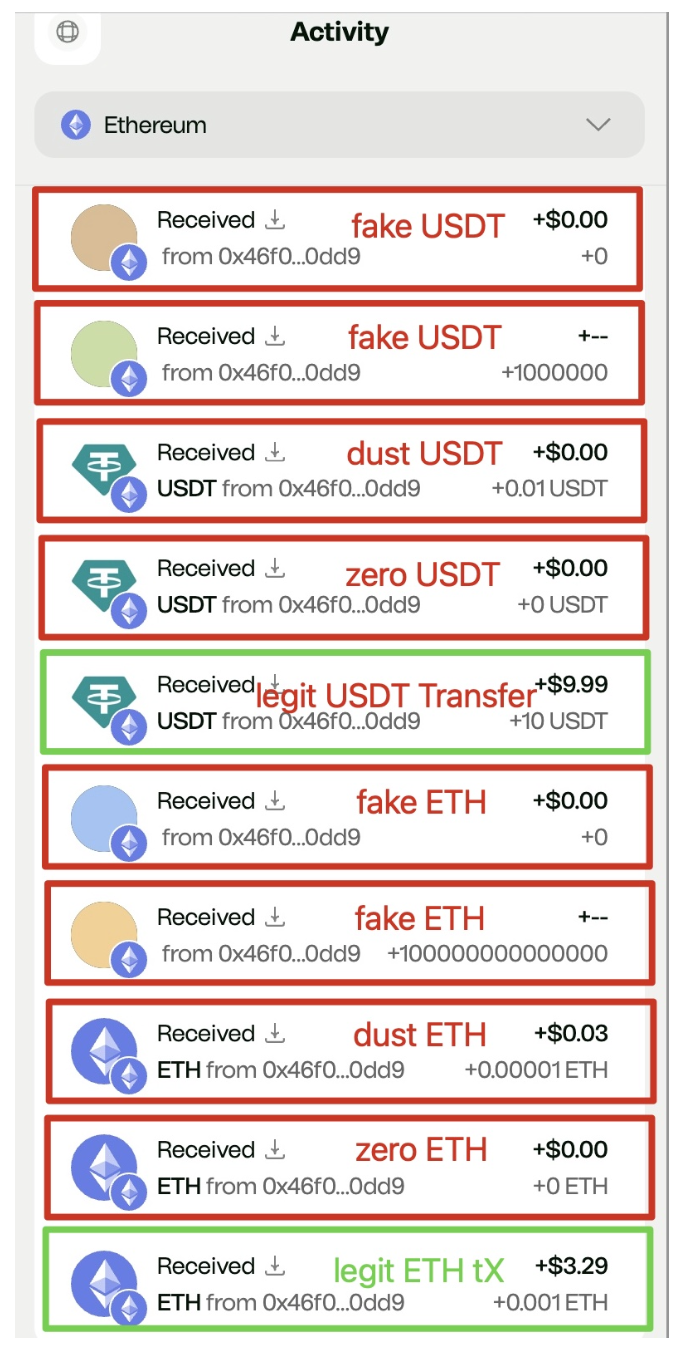Open the globe icon beside Activity
Screen dimensions: 684x1356
point(67,32)
